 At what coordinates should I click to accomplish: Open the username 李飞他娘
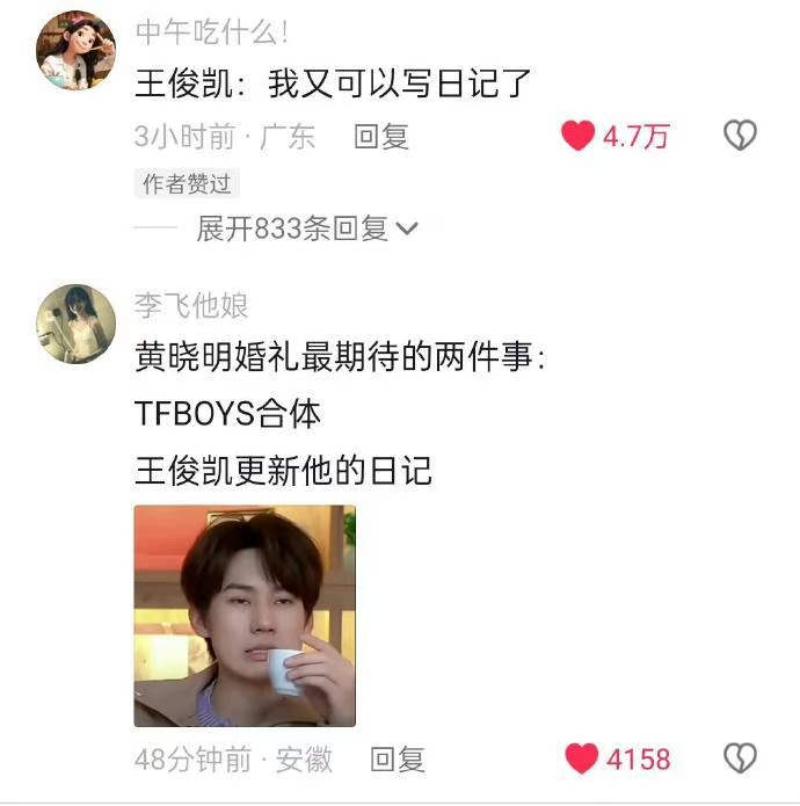point(191,306)
